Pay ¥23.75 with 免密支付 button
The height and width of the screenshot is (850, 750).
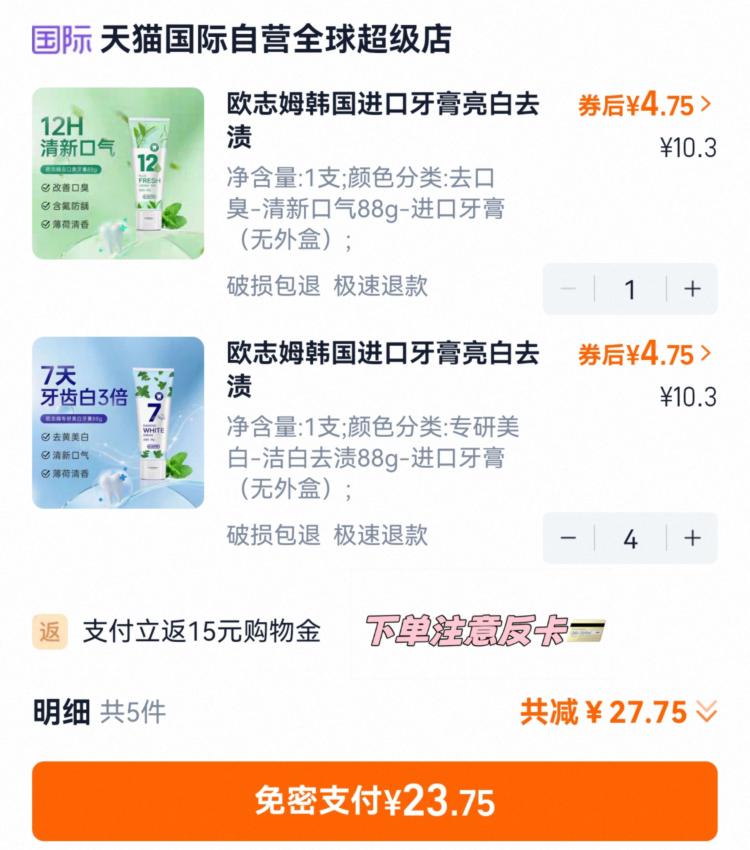click(x=374, y=801)
